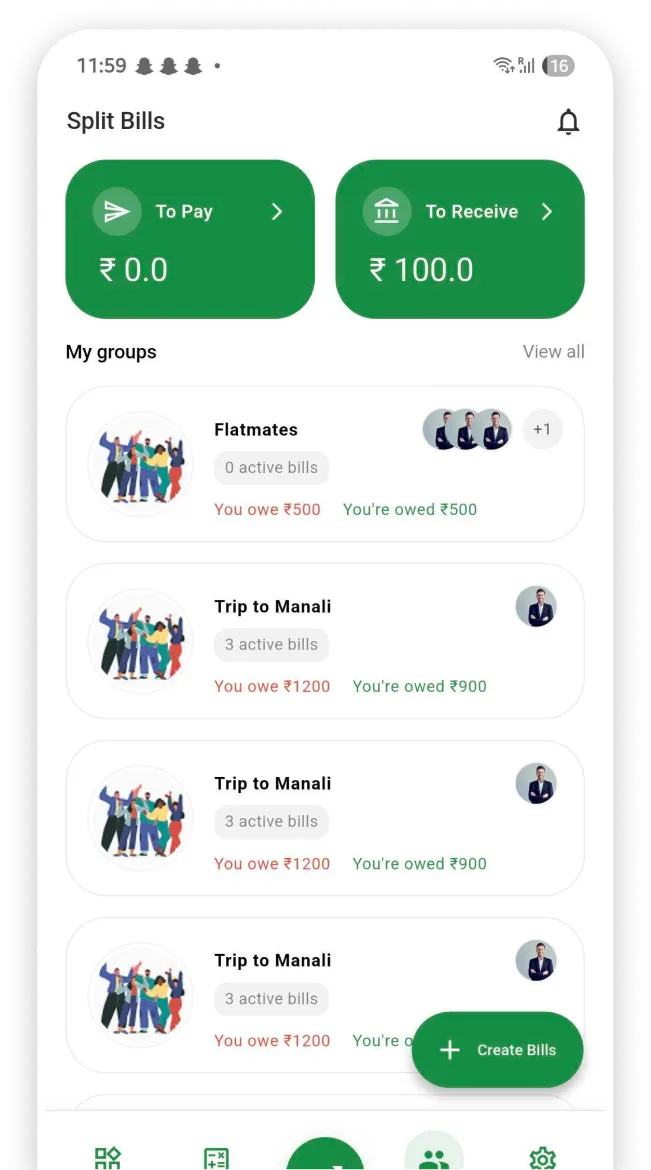Switch to the calculator tab

point(217,1158)
